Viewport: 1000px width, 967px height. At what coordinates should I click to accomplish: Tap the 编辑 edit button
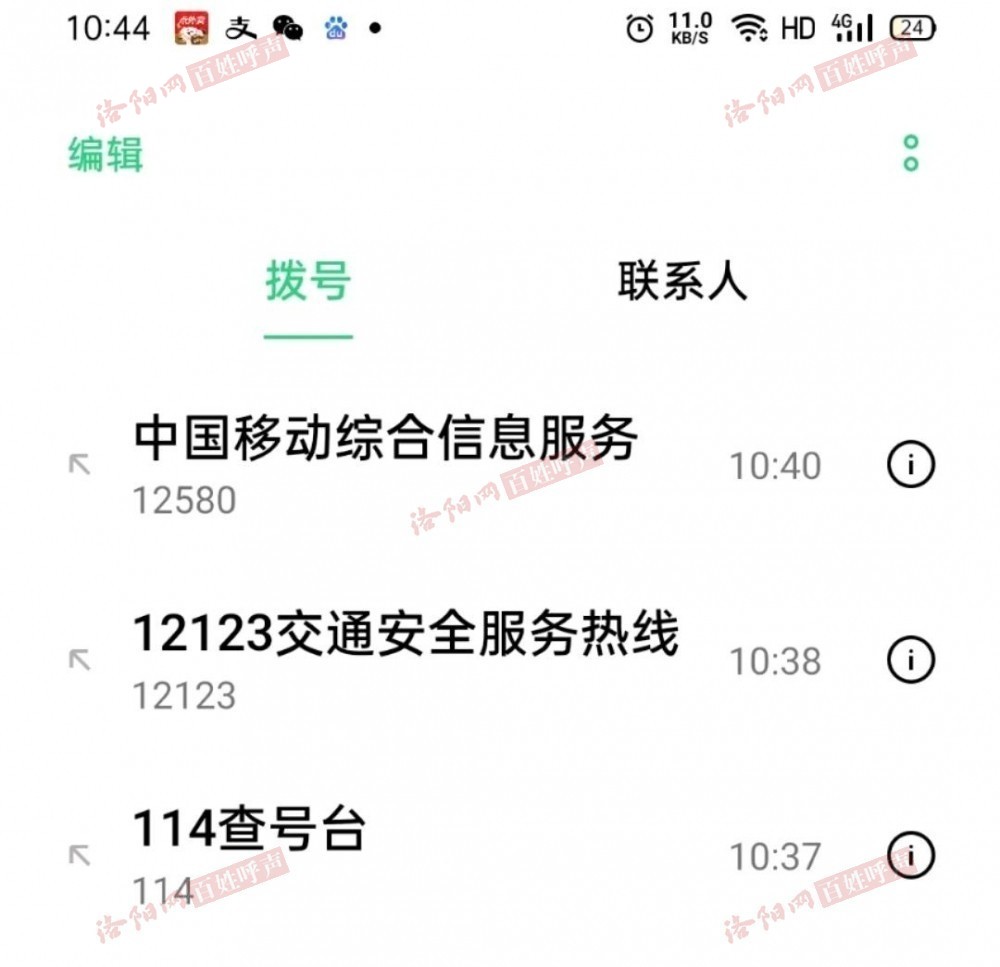pyautogui.click(x=106, y=154)
